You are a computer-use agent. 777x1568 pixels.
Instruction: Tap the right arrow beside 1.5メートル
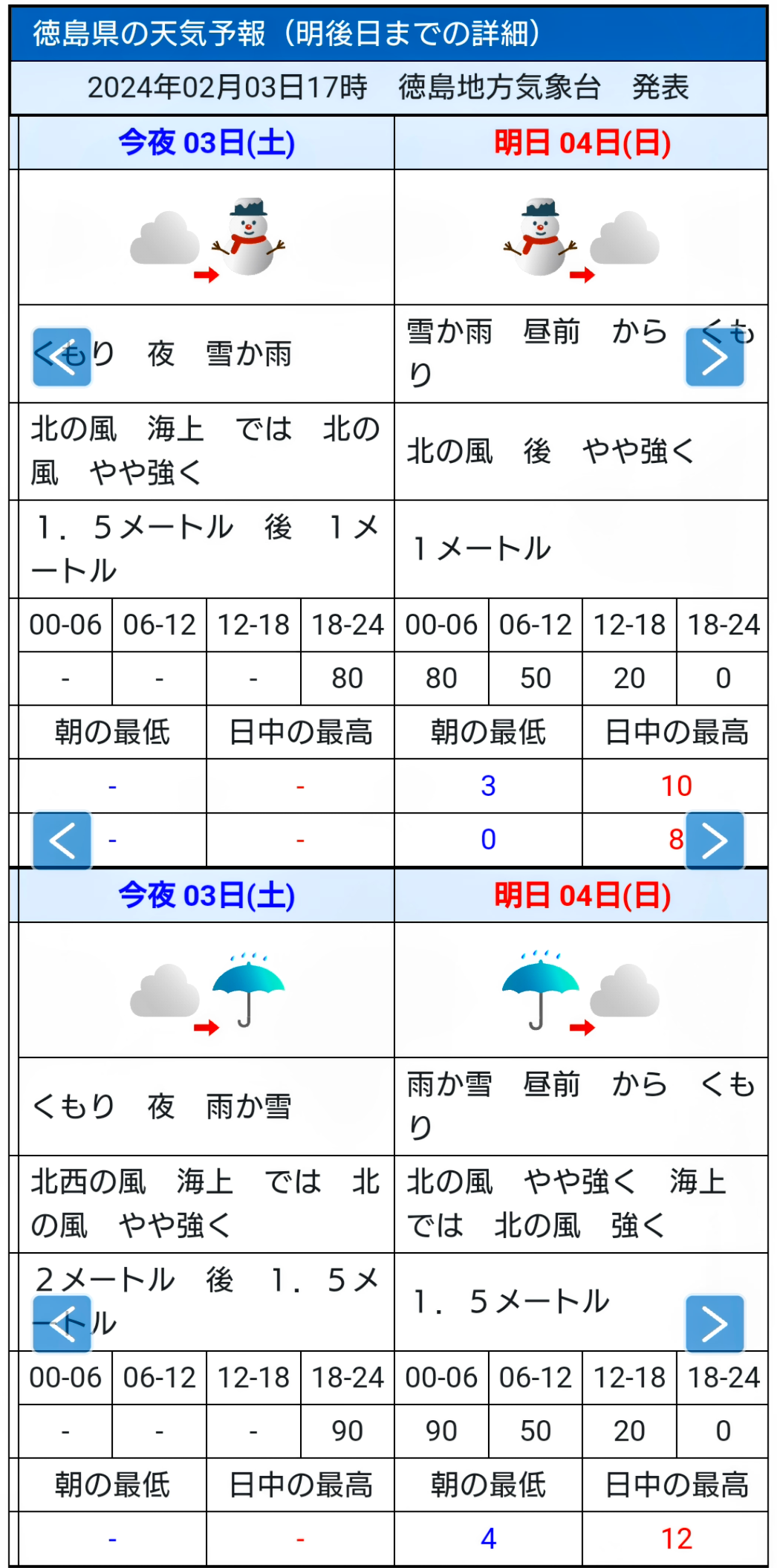click(x=715, y=1324)
